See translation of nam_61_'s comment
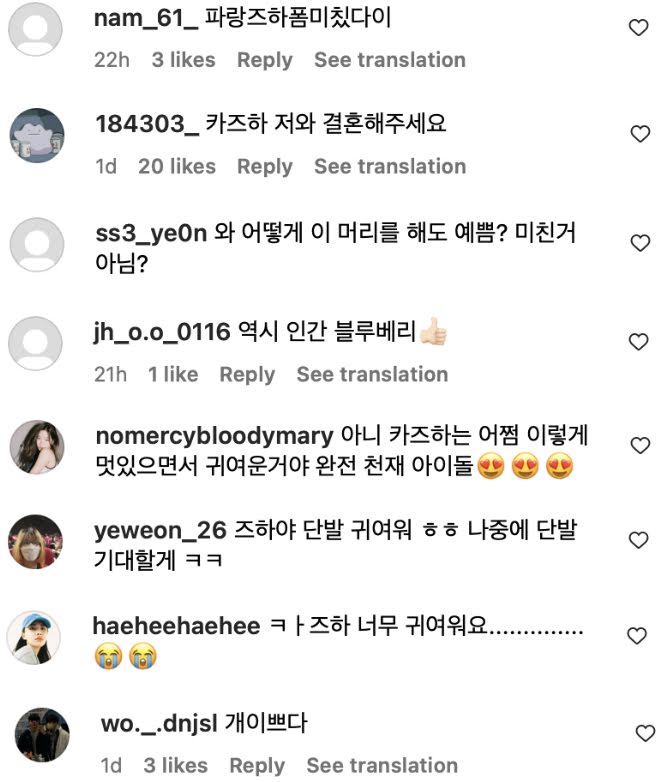 pos(389,60)
